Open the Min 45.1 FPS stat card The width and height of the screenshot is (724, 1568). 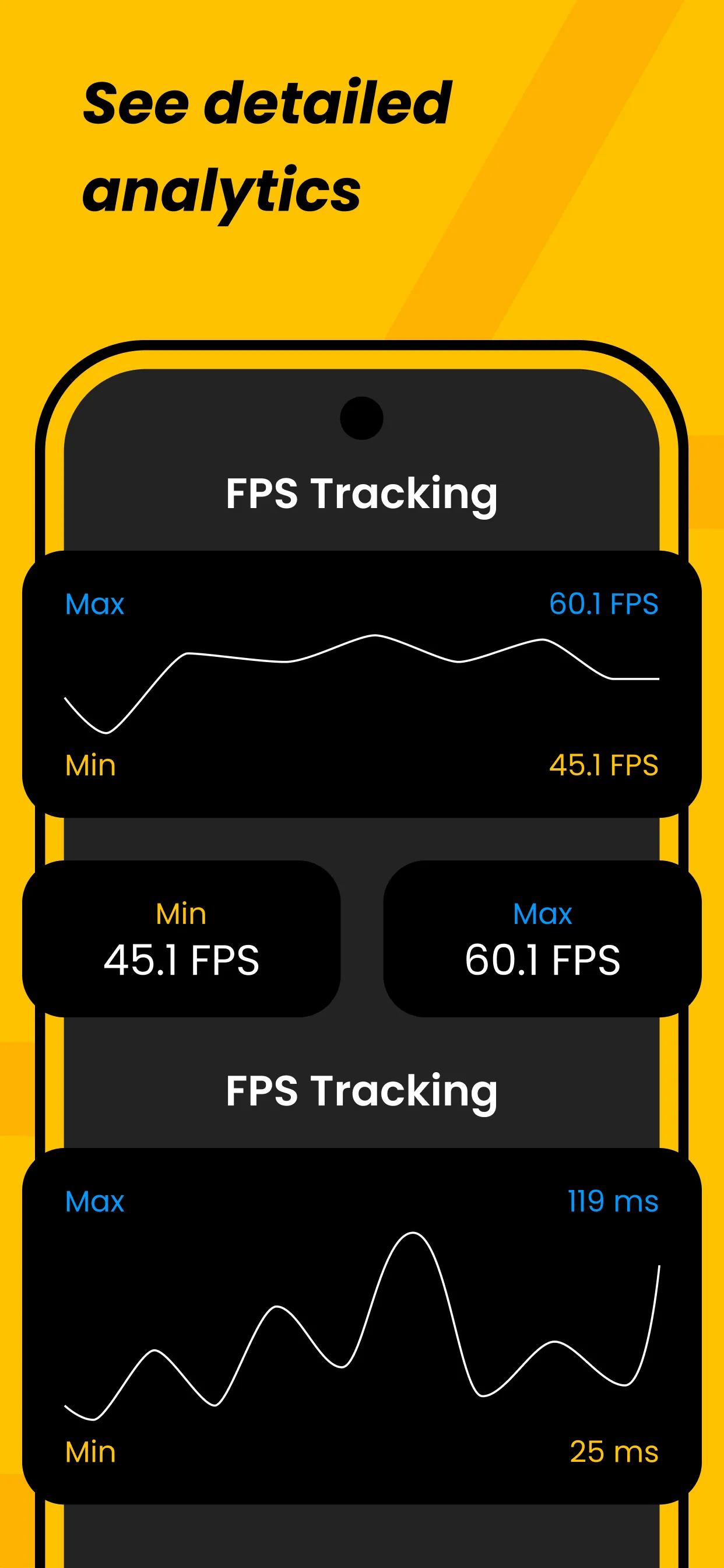pos(181,940)
